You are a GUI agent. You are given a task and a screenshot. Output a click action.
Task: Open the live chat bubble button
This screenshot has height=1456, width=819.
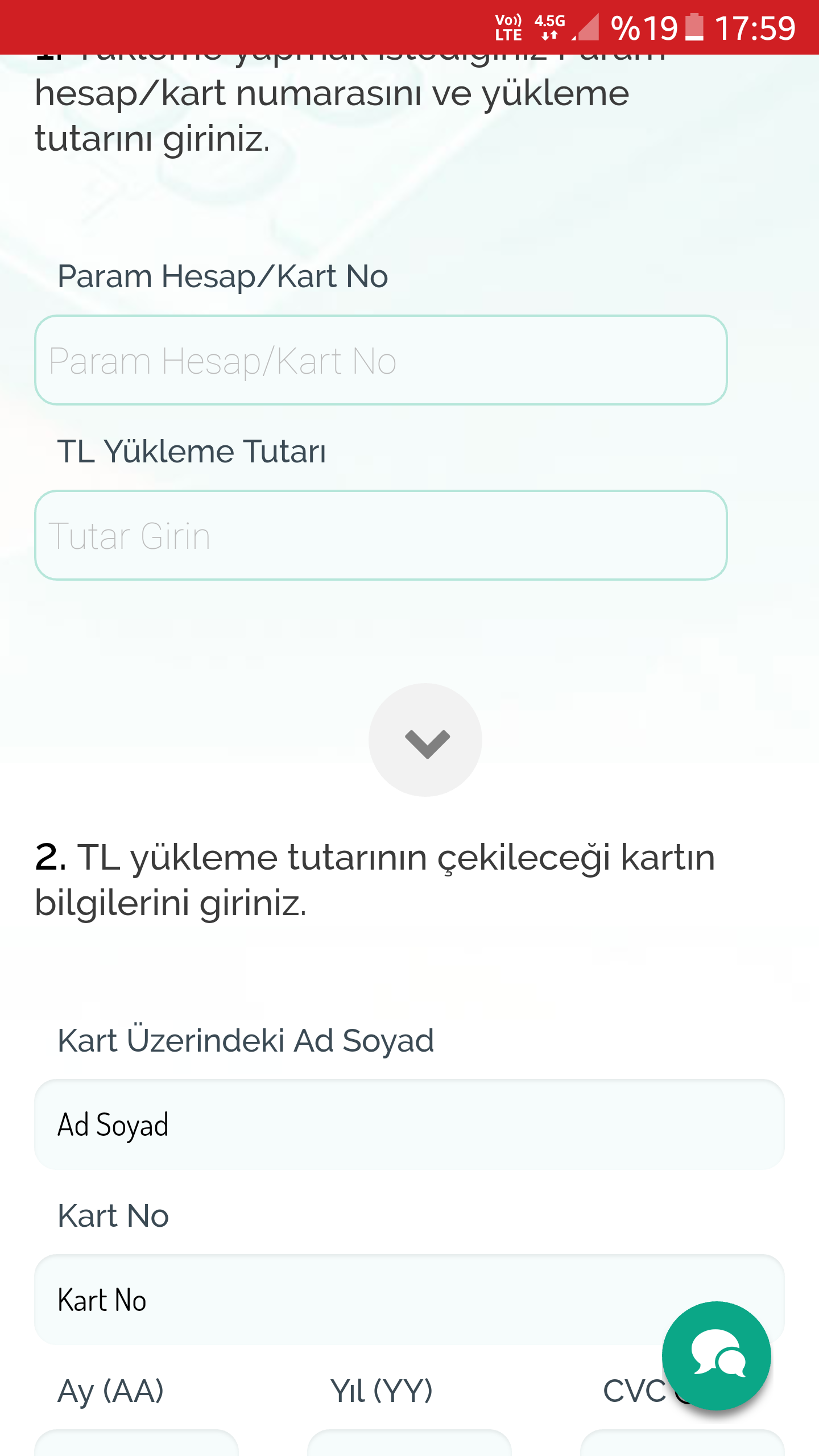point(717,1356)
